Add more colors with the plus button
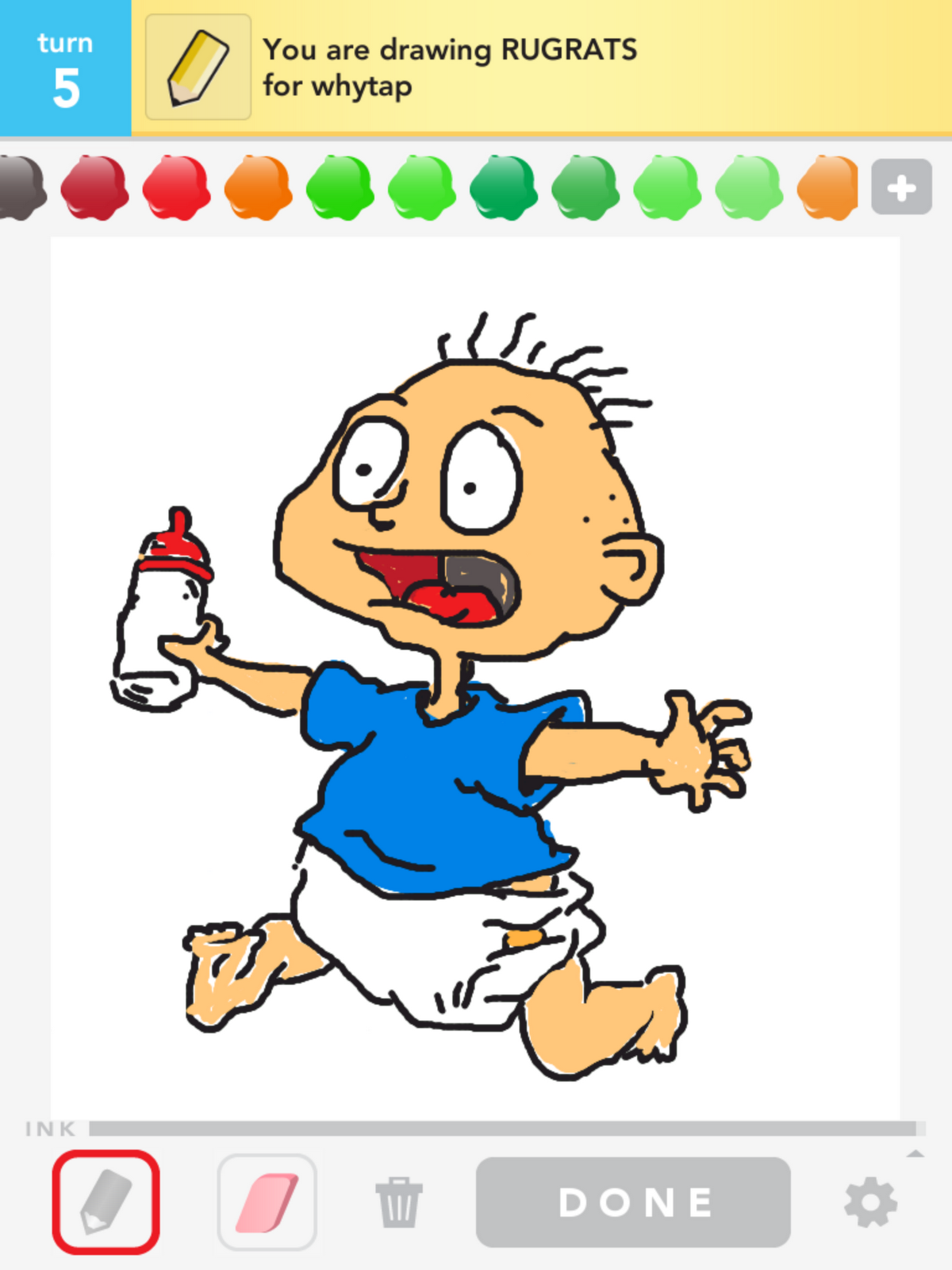This screenshot has height=1270, width=952. pyautogui.click(x=901, y=187)
